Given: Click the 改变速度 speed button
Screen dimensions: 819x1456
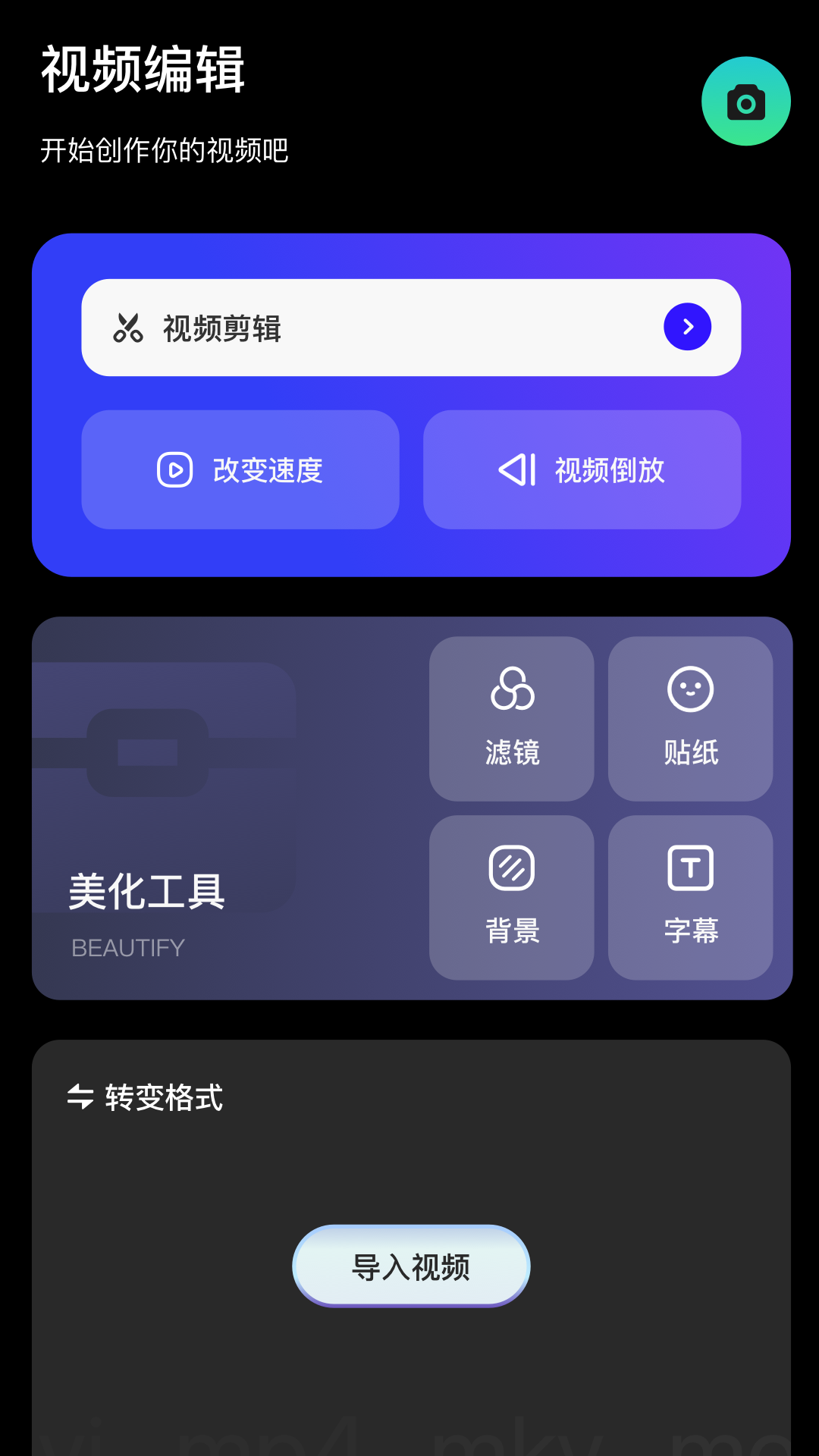Looking at the screenshot, I should click(x=240, y=469).
